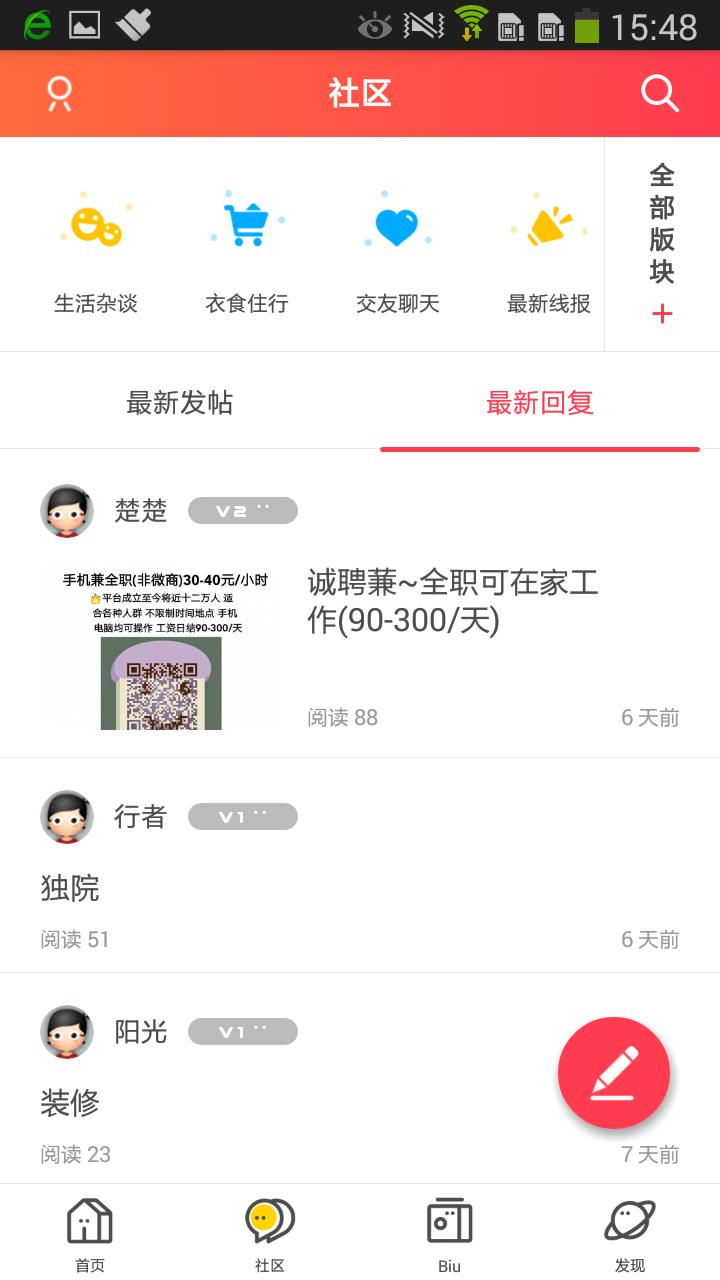Image resolution: width=720 pixels, height=1280 pixels.
Task: View the 装修 post by 阳光
Action: pos(70,1103)
